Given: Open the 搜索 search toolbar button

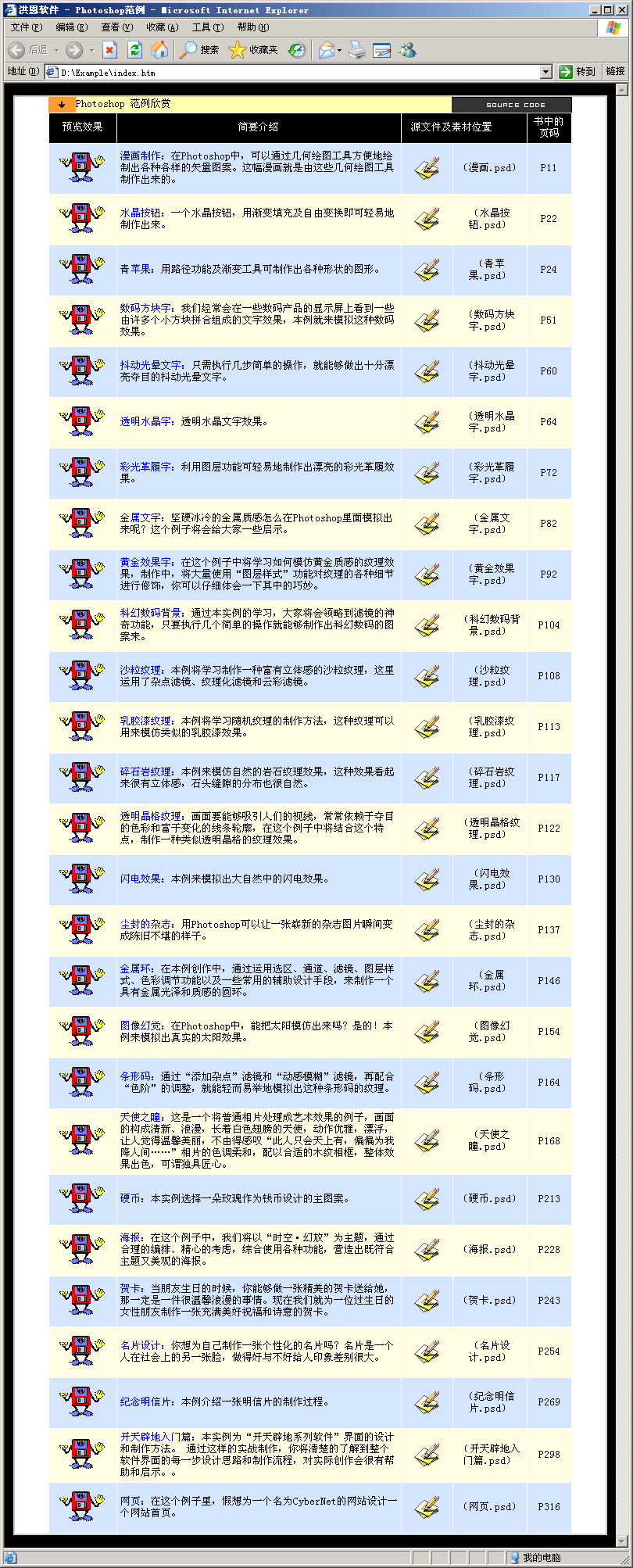Looking at the screenshot, I should point(199,50).
